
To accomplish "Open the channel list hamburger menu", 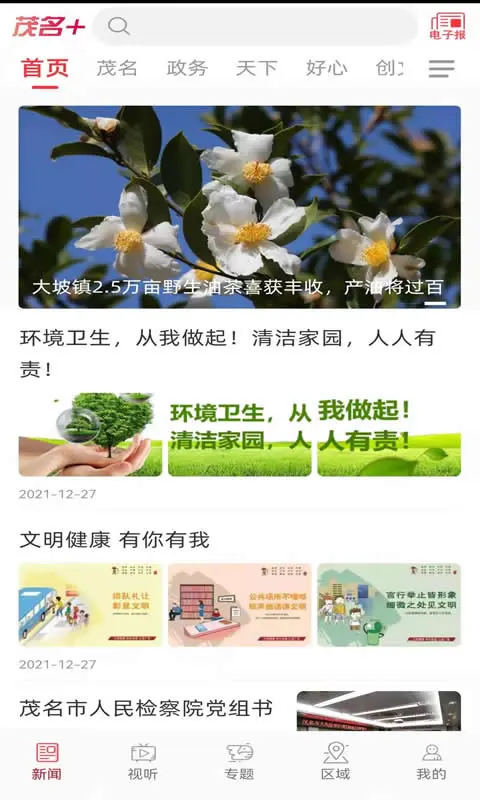I will click(441, 68).
